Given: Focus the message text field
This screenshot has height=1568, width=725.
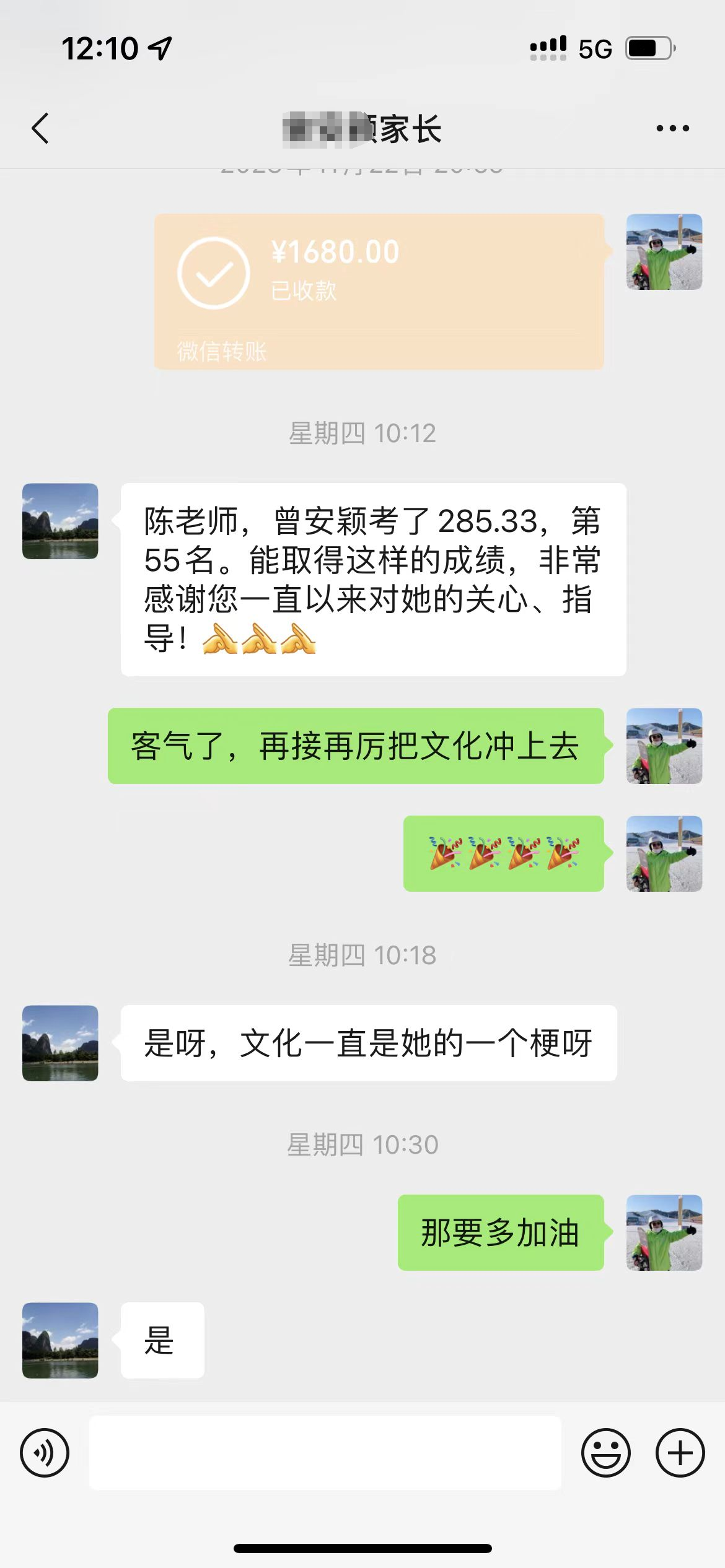Looking at the screenshot, I should 325,1453.
